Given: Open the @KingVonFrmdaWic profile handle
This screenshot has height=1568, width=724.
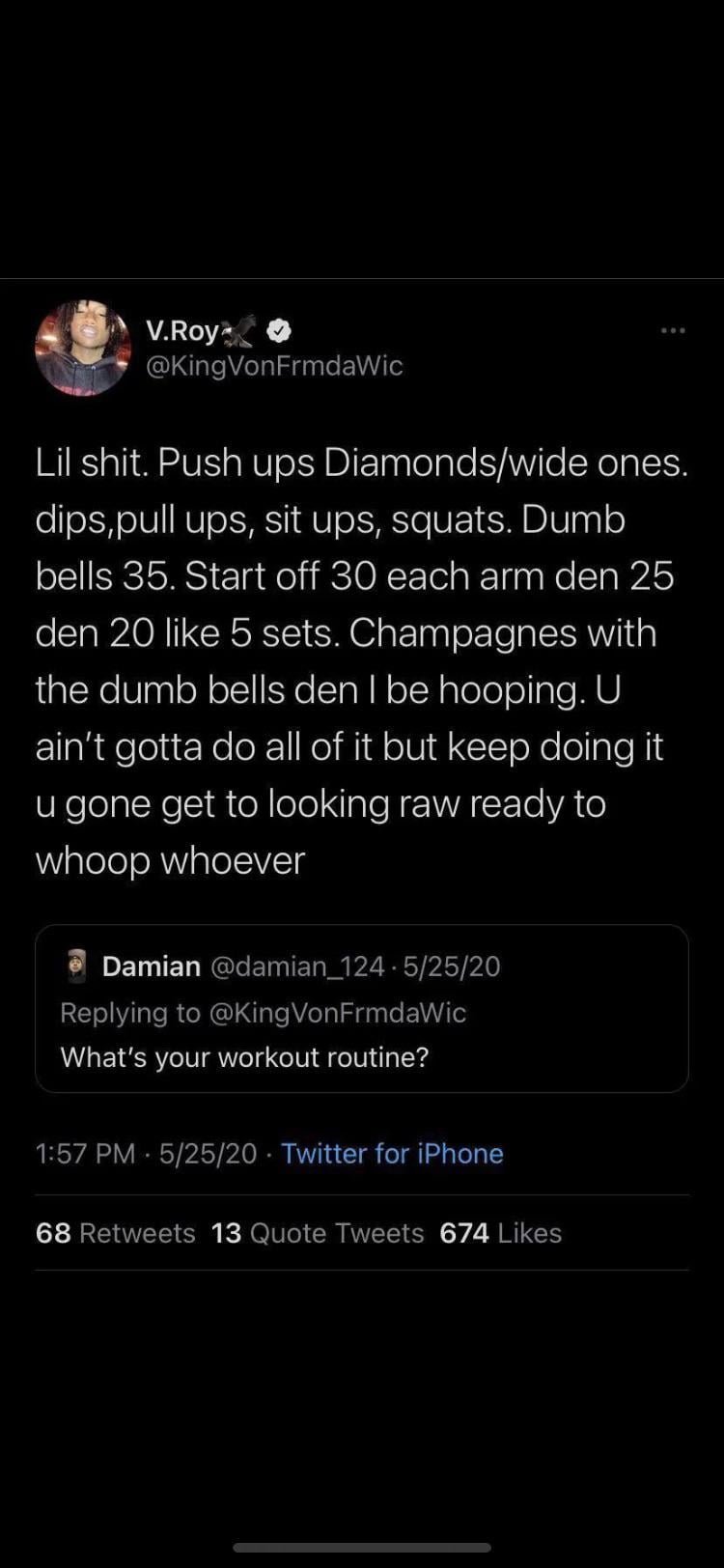Looking at the screenshot, I should [x=274, y=366].
